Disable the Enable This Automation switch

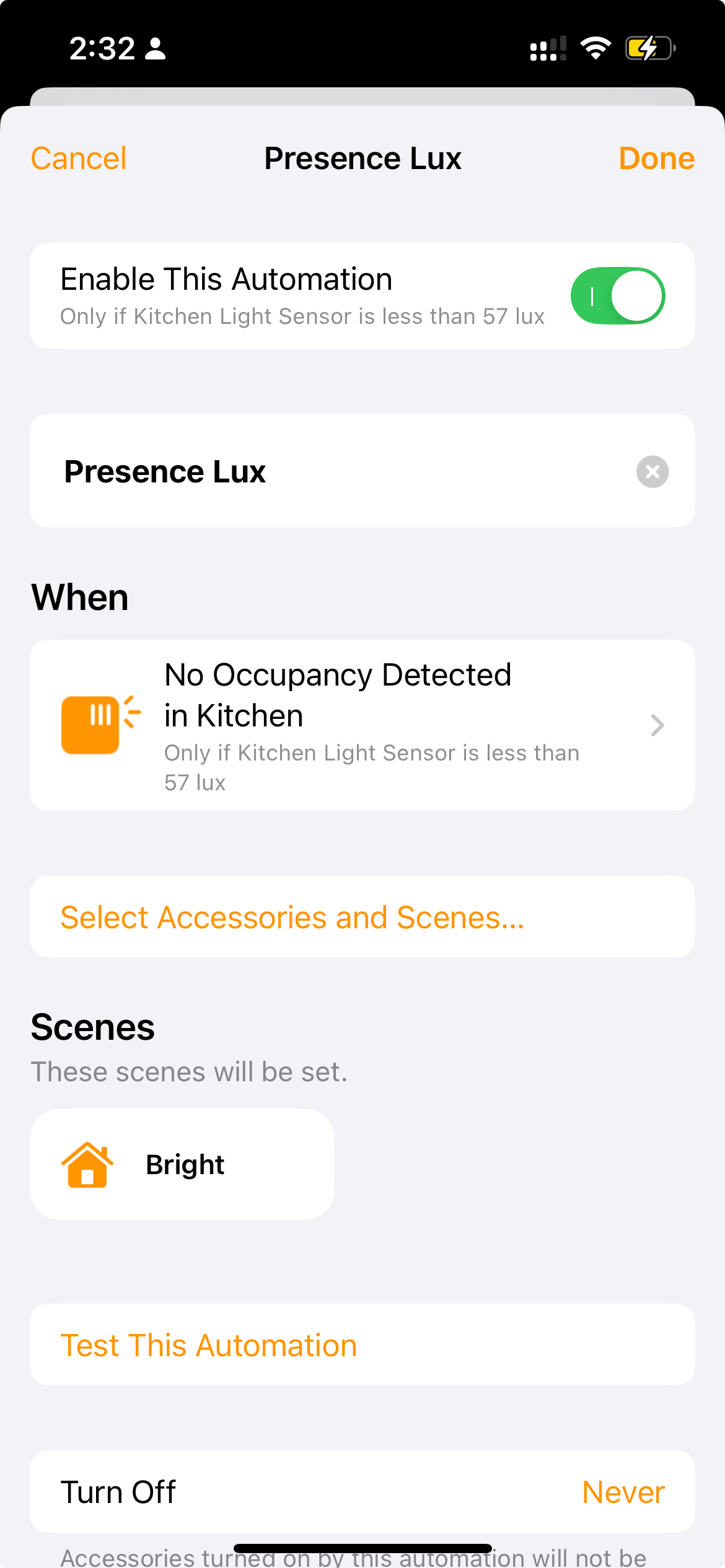[x=617, y=296]
